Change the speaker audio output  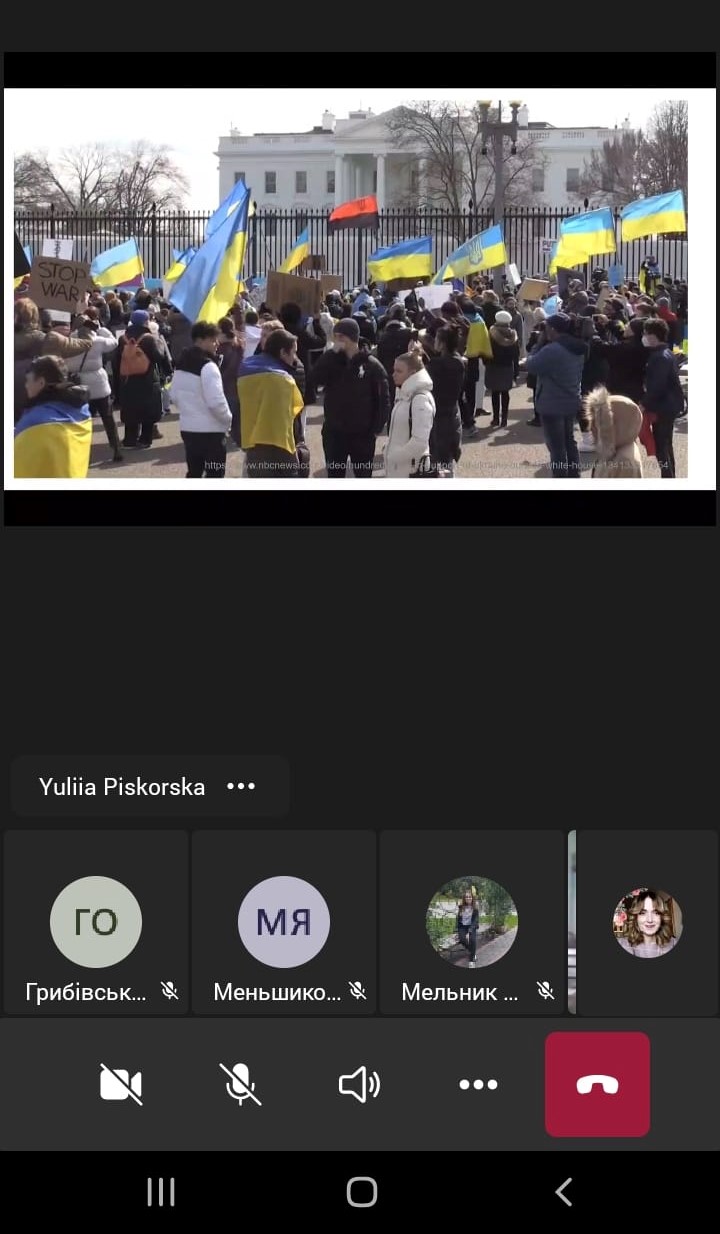coord(359,1085)
